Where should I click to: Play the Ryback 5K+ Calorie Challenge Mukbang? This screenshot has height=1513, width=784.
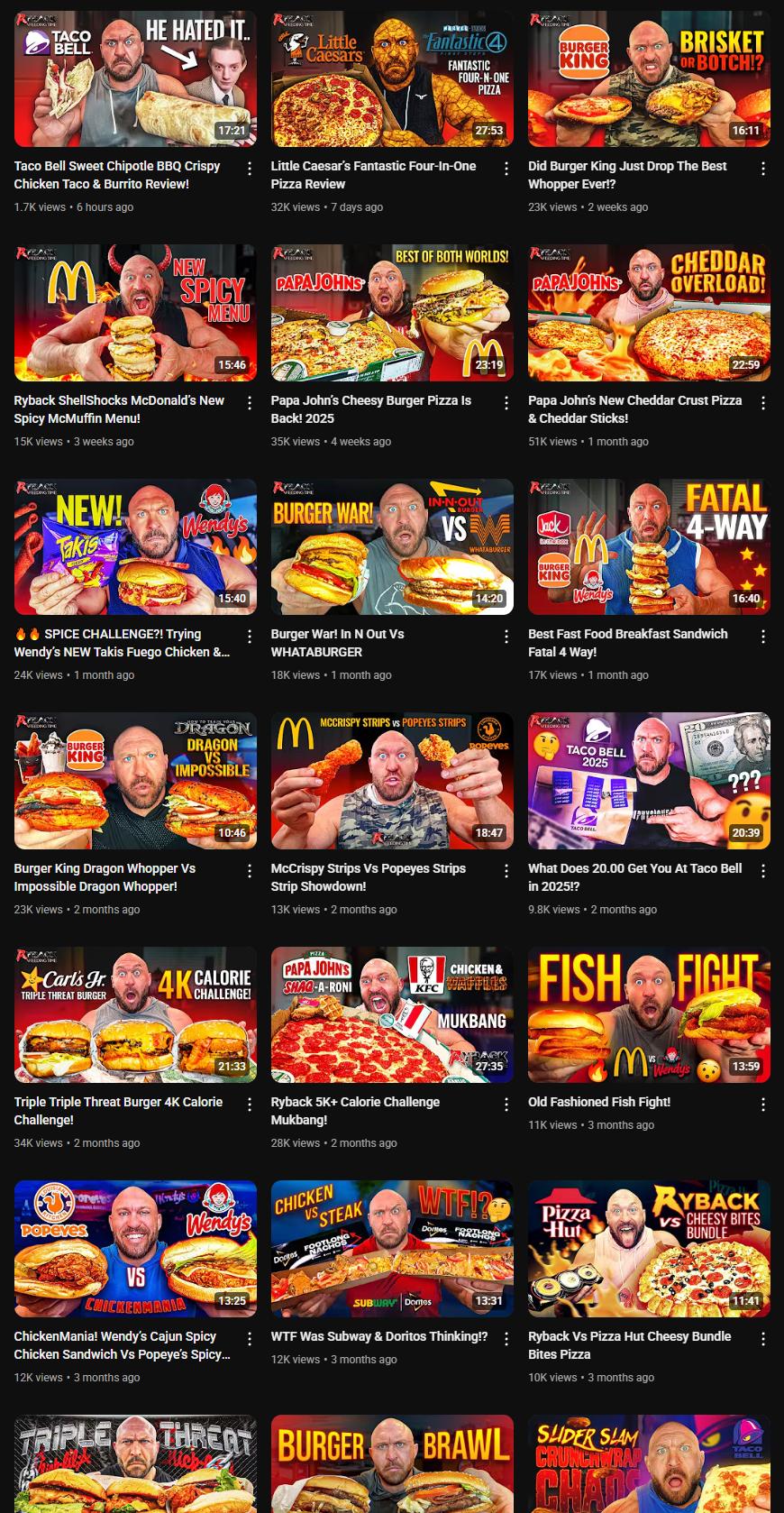click(392, 1015)
